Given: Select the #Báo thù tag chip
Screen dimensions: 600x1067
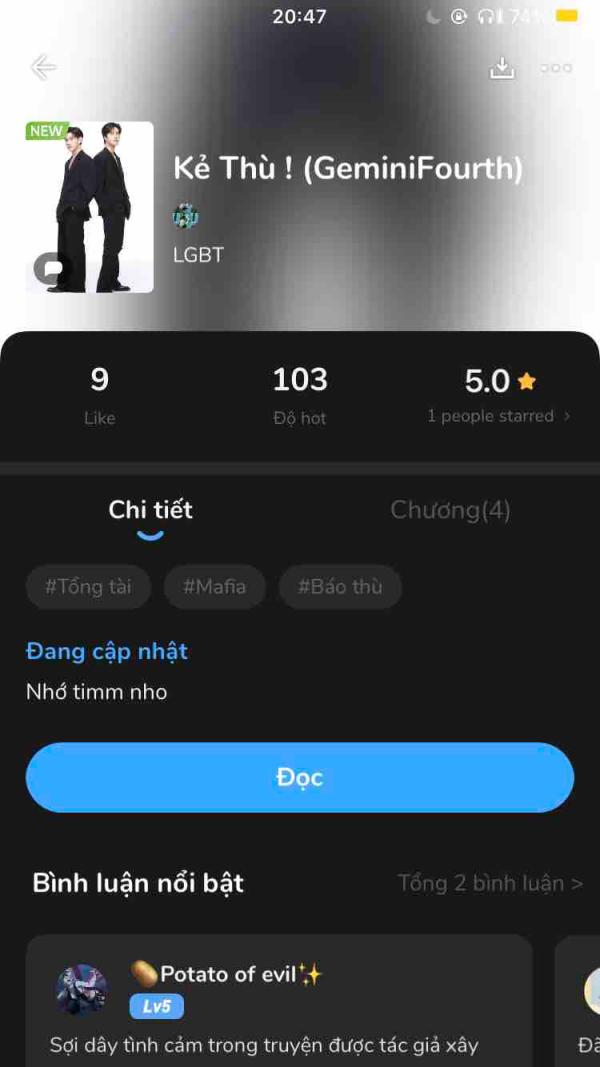Looking at the screenshot, I should (x=340, y=587).
